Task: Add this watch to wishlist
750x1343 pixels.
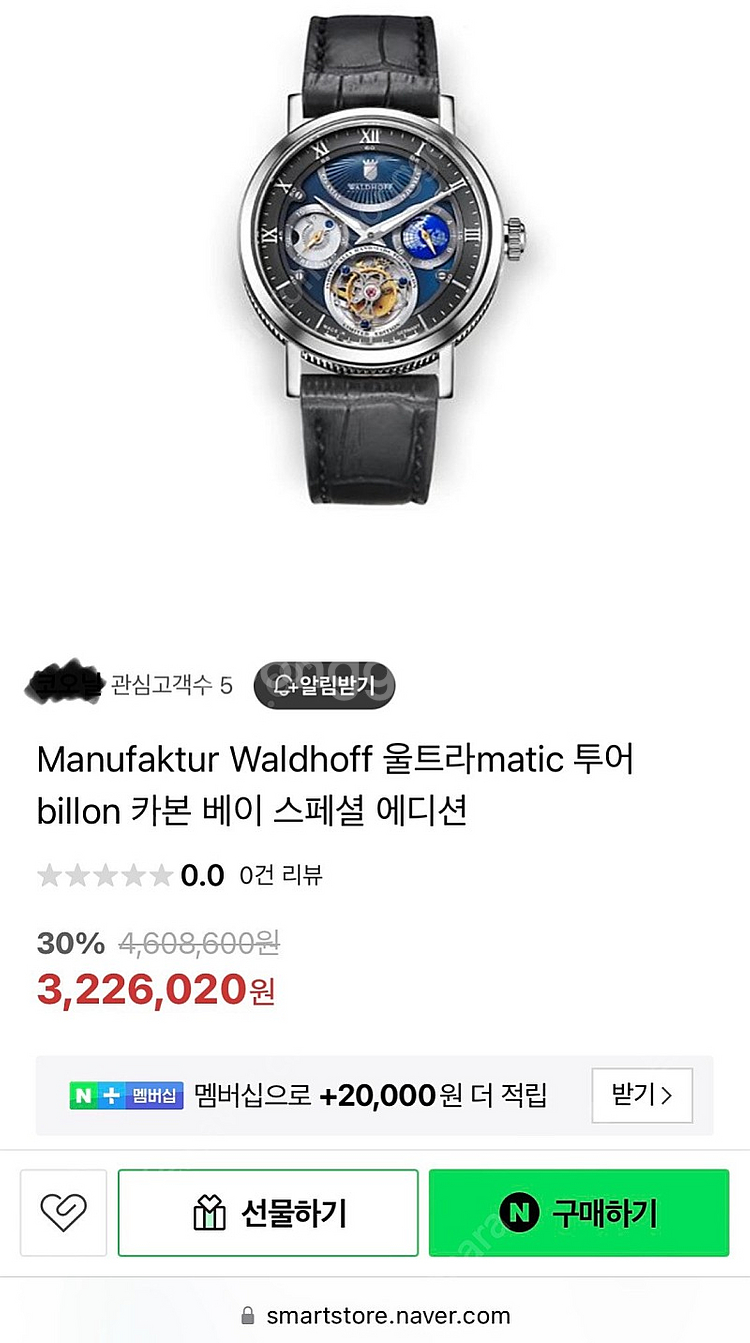Action: (x=63, y=1213)
